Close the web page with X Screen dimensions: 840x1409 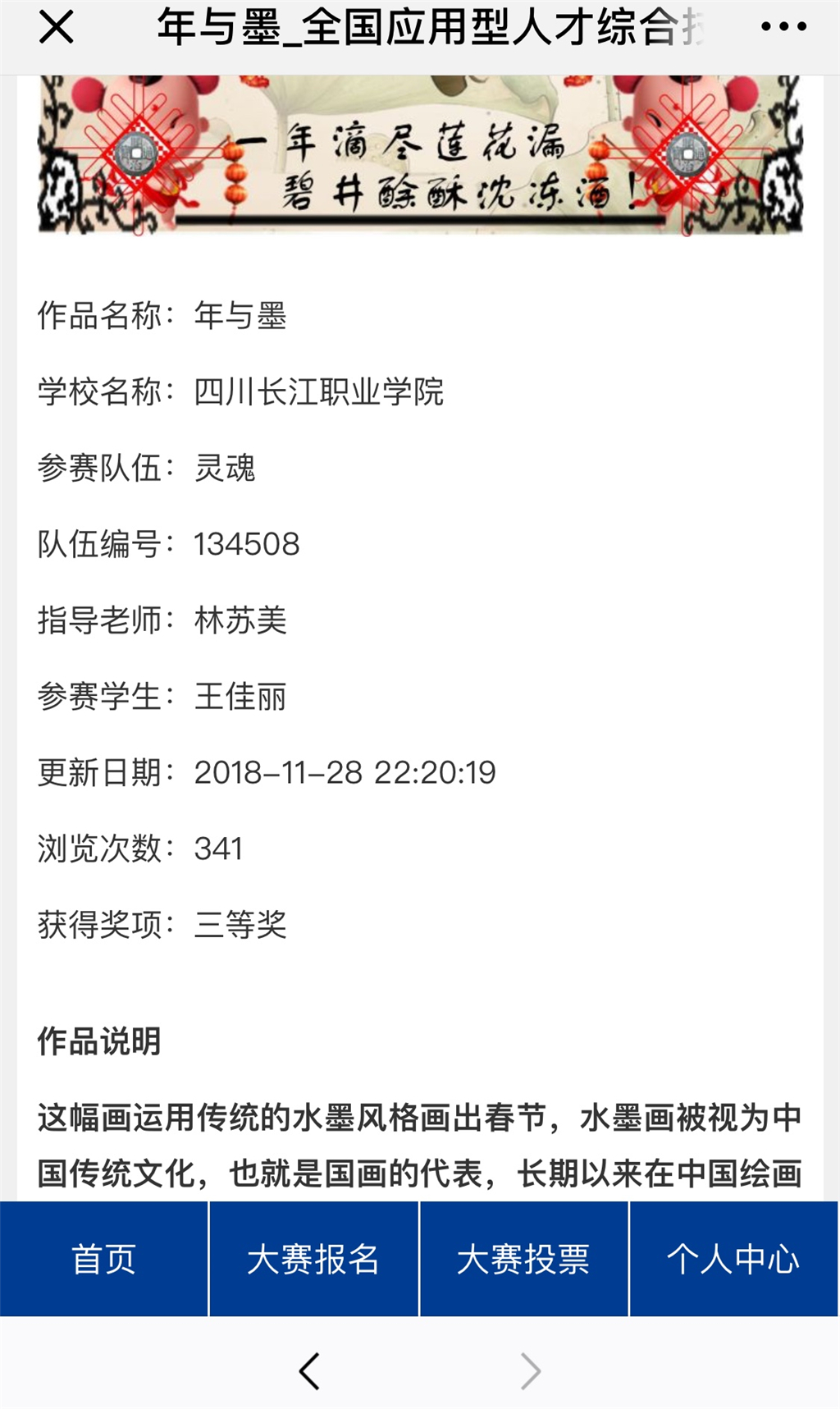pyautogui.click(x=56, y=27)
